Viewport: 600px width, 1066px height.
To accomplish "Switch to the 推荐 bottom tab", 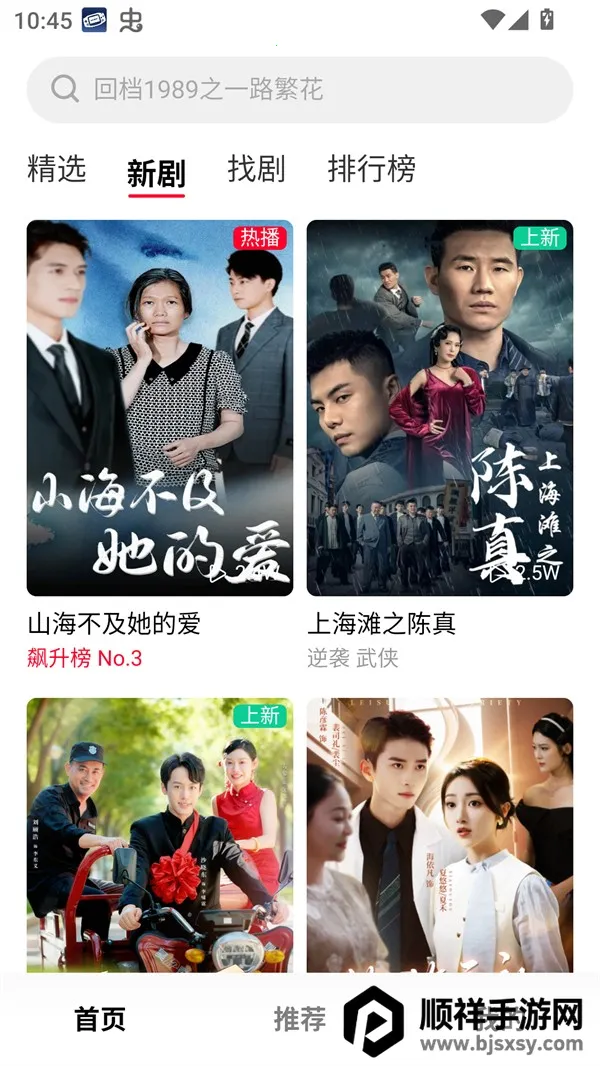I will click(300, 1019).
